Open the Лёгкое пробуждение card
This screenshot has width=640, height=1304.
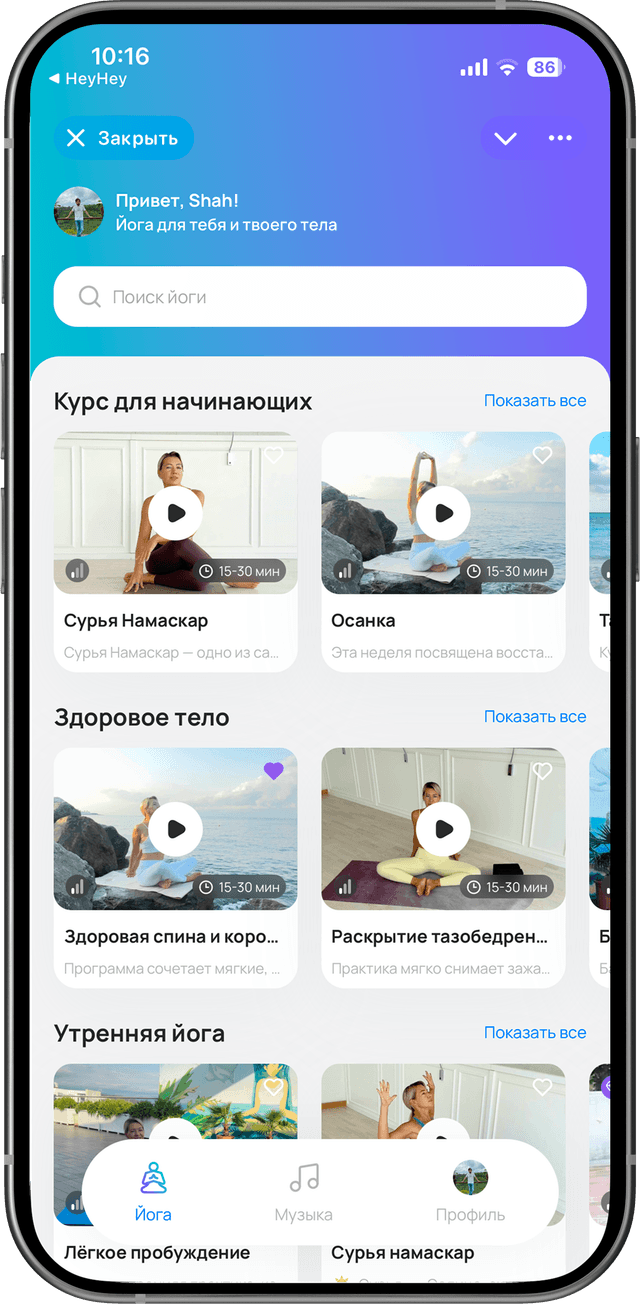(x=157, y=1252)
